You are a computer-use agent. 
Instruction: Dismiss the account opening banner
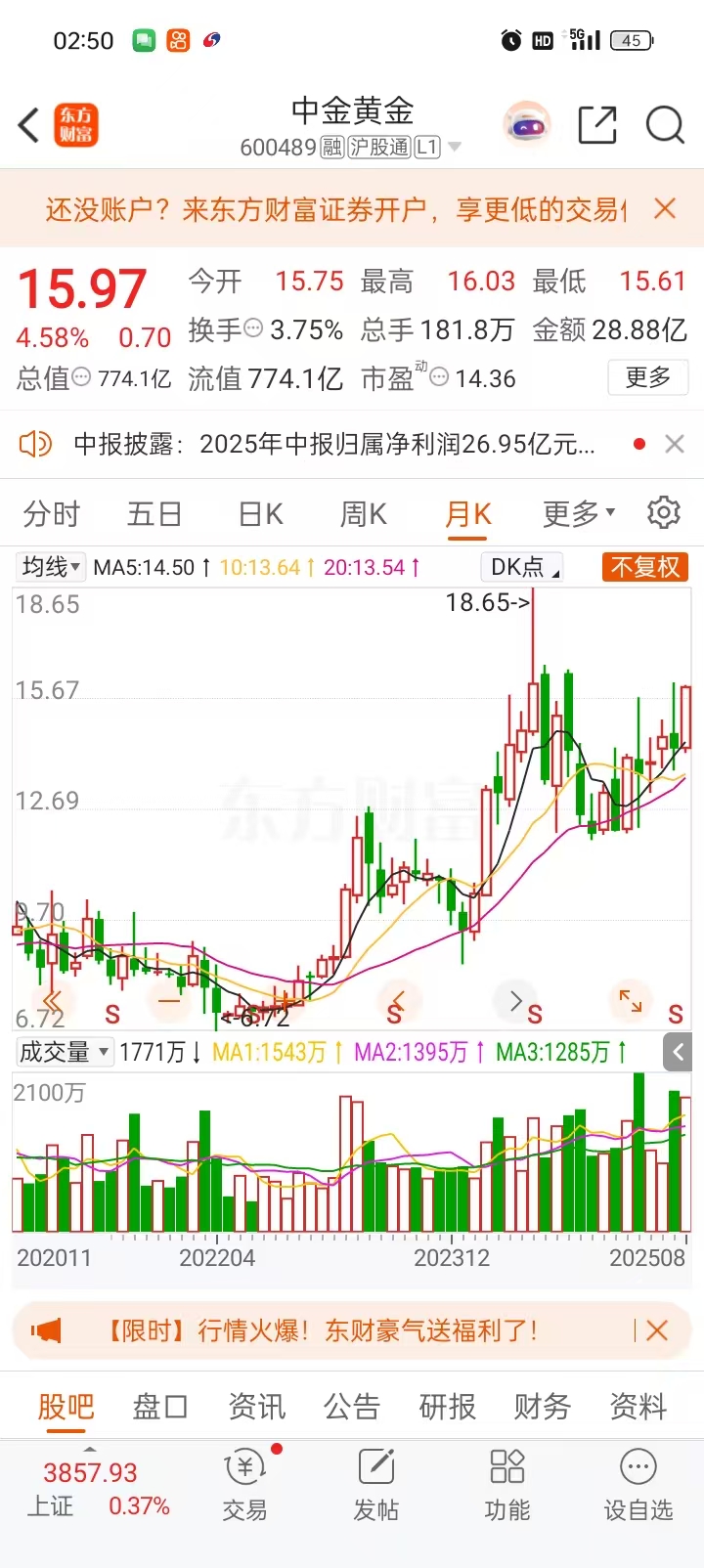[x=665, y=208]
